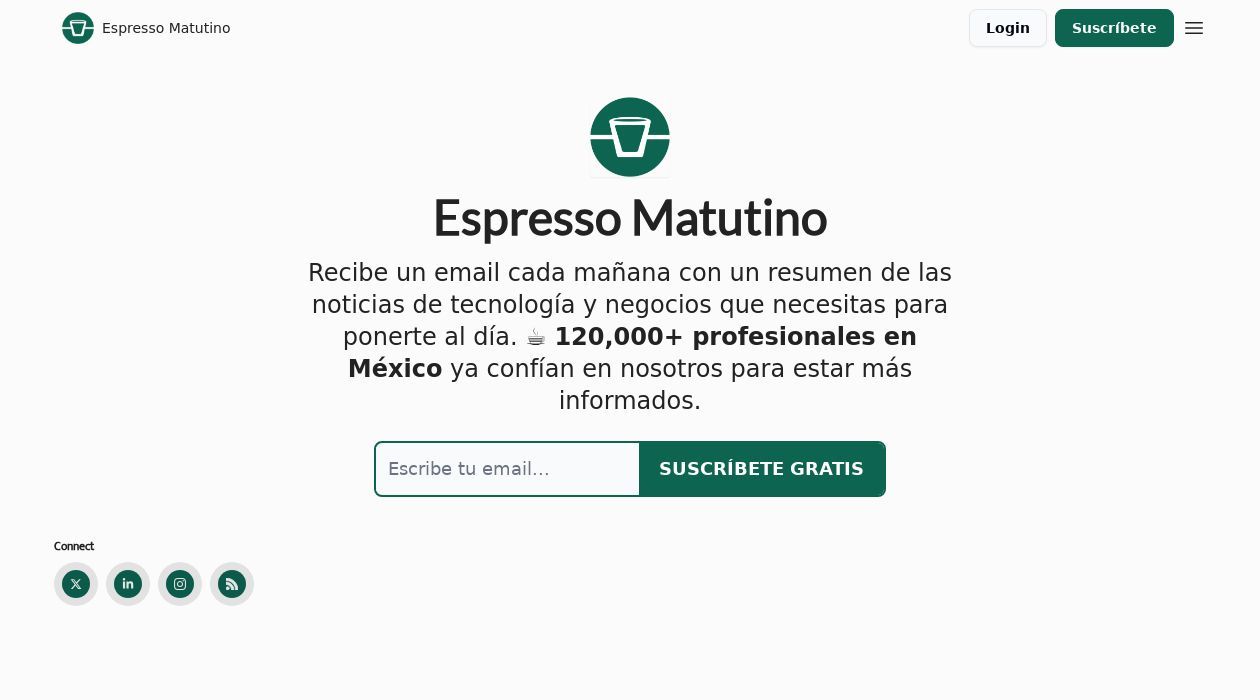The image size is (1260, 700).
Task: Open the X (Twitter) profile
Action: (x=76, y=584)
